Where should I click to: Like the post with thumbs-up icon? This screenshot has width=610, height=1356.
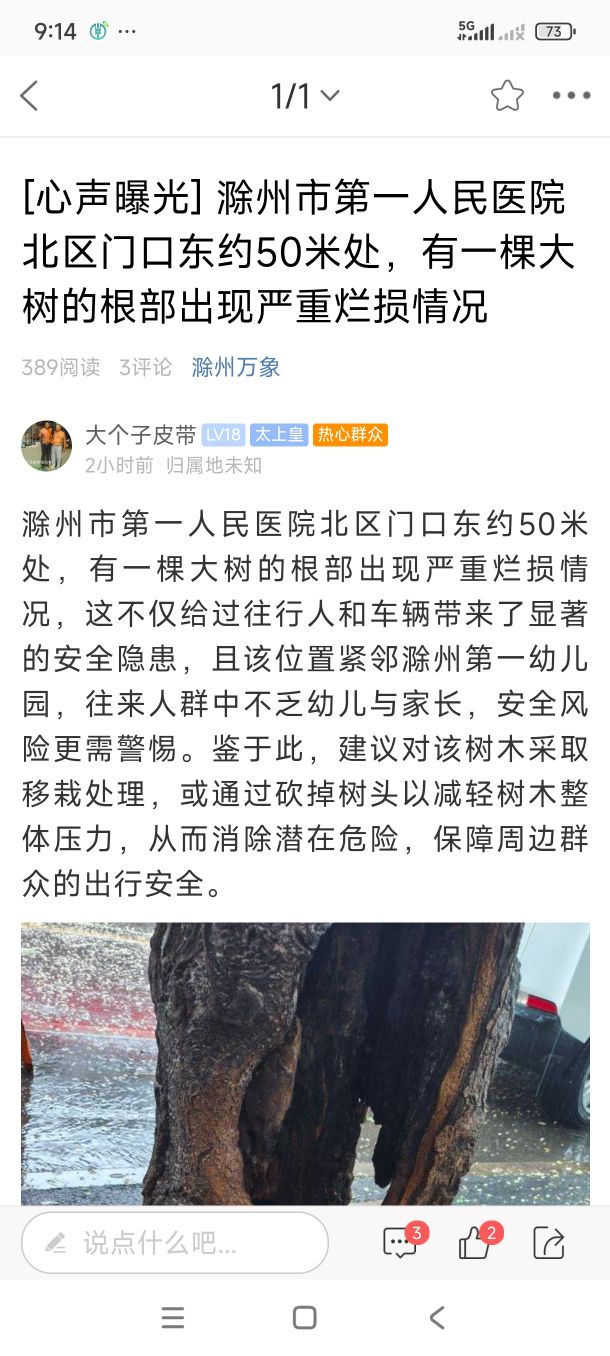click(x=475, y=1242)
